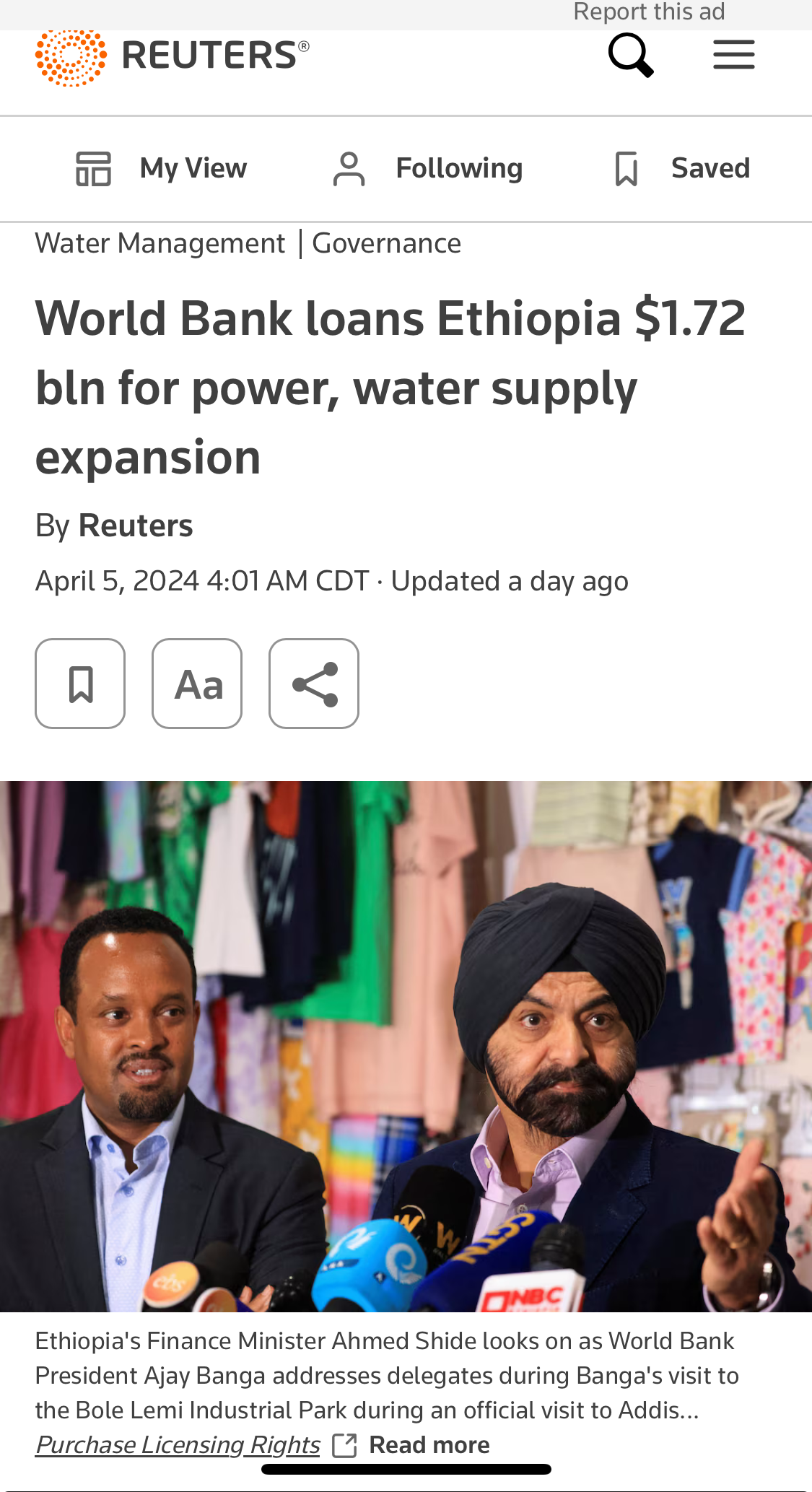Open the Reuters author link
The height and width of the screenshot is (1492, 812).
136,525
